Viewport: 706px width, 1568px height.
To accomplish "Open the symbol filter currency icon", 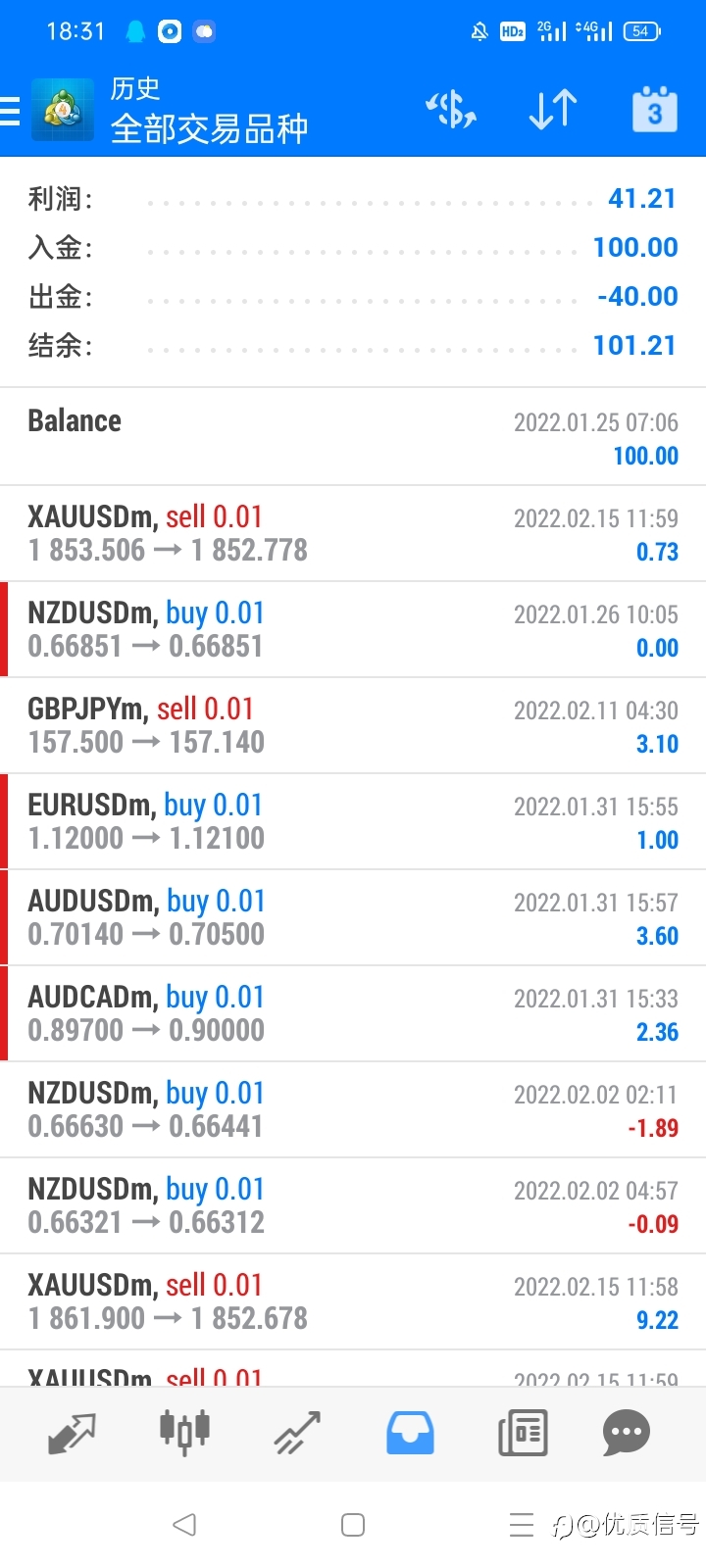I will coord(451,110).
